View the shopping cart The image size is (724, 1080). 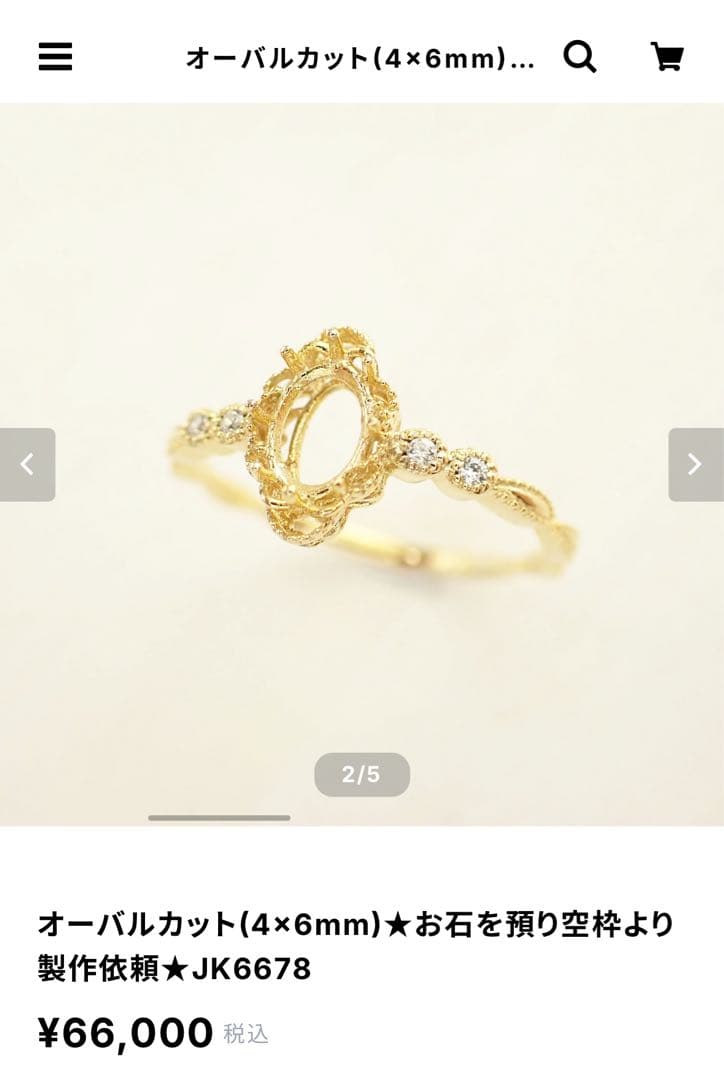pos(667,57)
